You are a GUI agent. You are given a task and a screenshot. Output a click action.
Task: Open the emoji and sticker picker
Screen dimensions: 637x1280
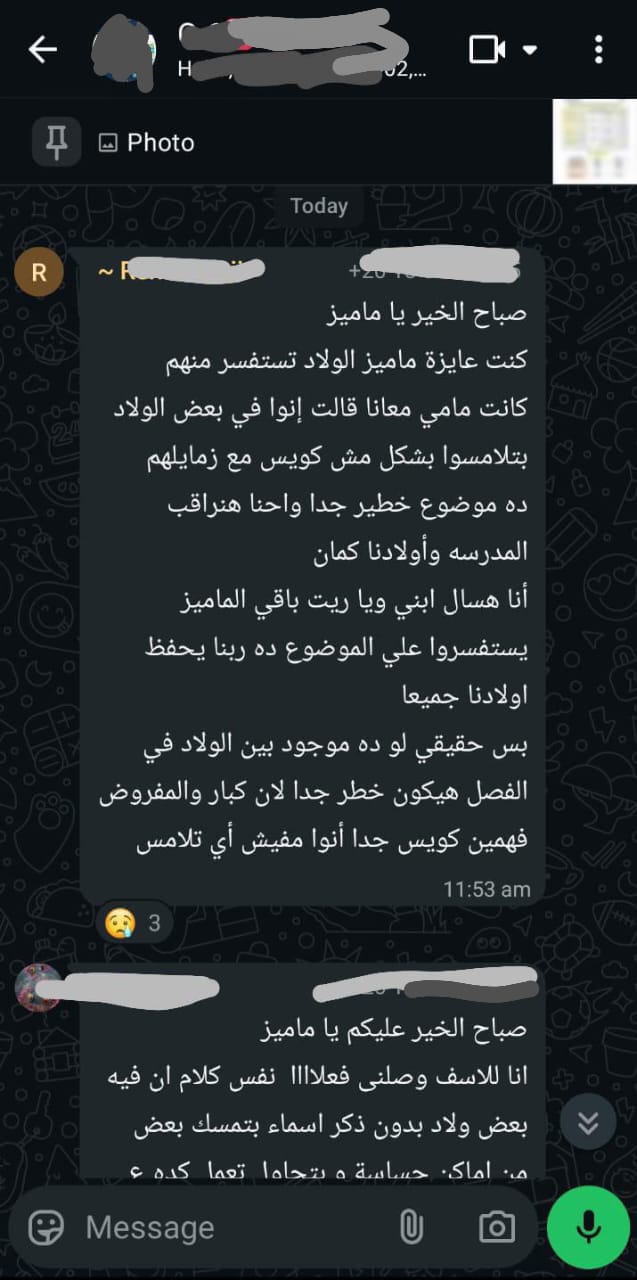pos(46,1227)
